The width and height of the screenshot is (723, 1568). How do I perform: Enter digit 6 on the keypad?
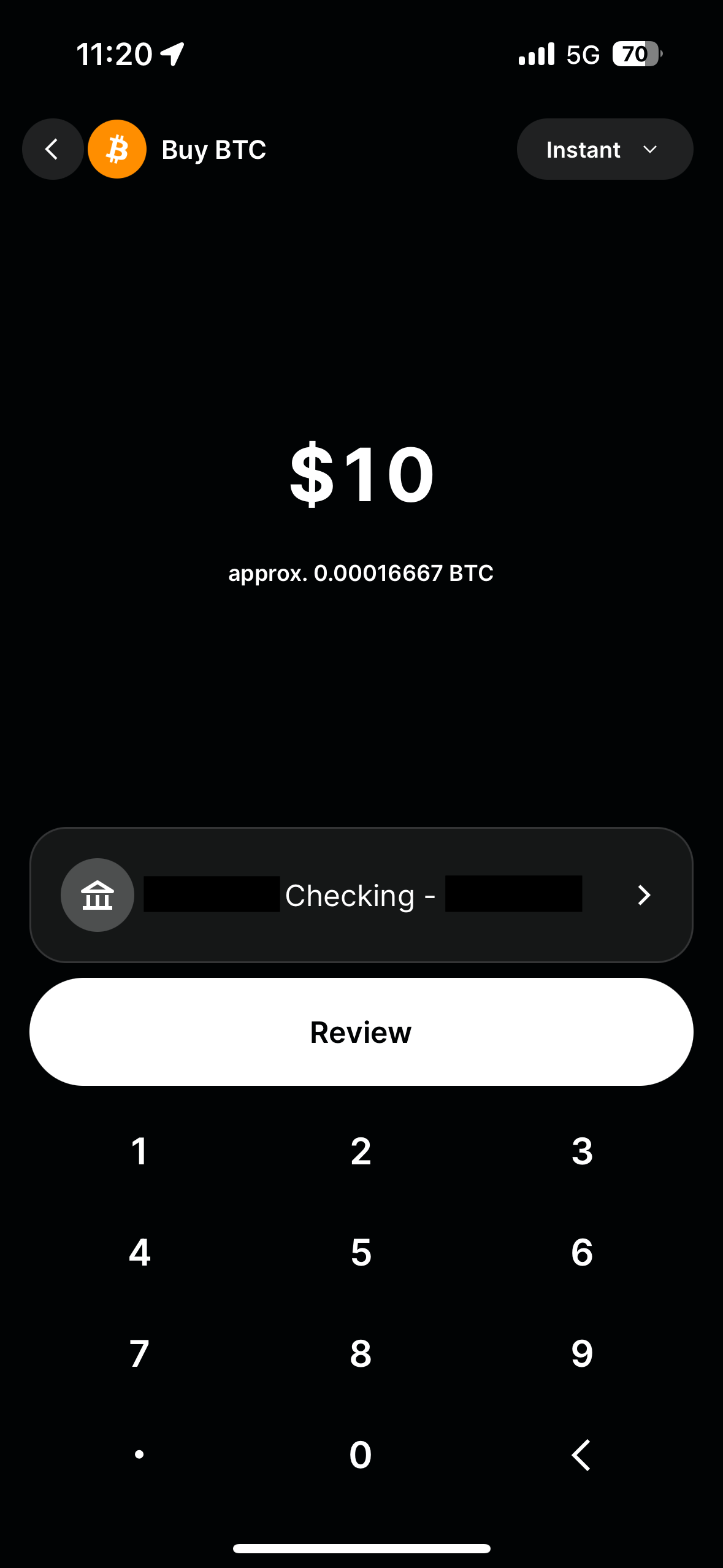click(x=582, y=1252)
